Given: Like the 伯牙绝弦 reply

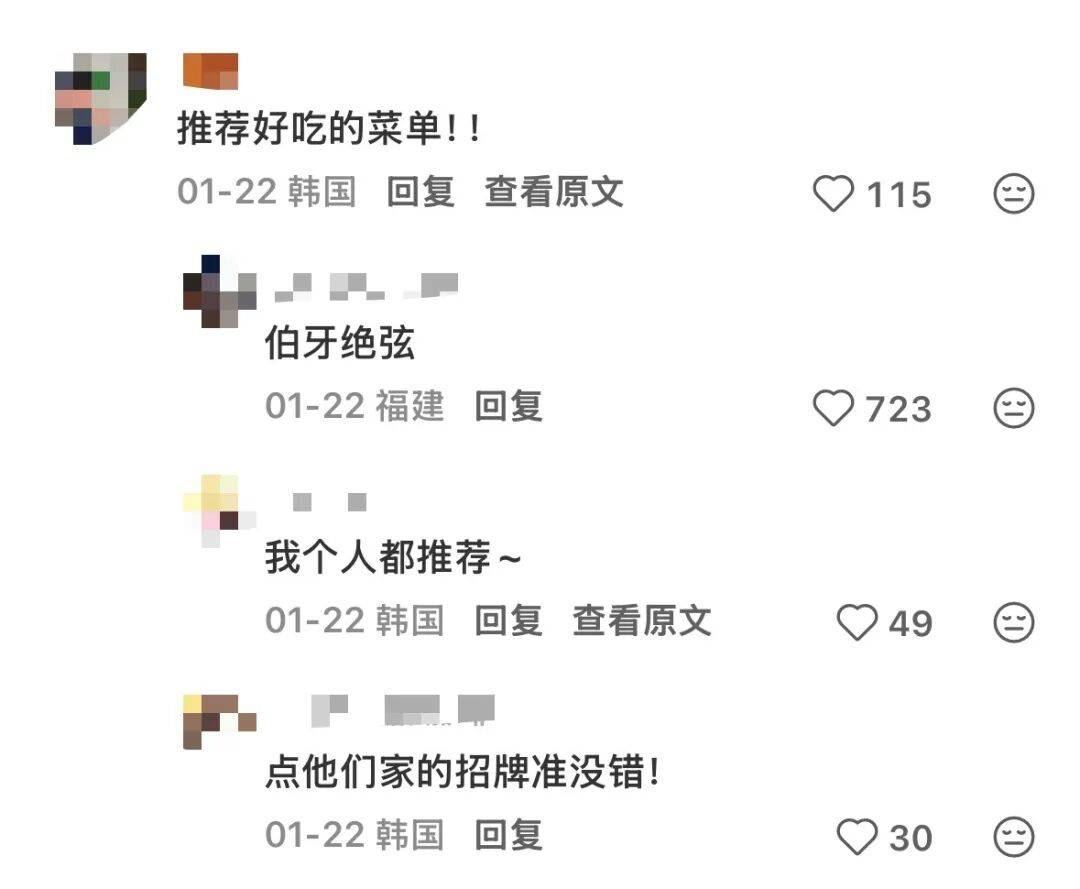Looking at the screenshot, I should pos(833,409).
